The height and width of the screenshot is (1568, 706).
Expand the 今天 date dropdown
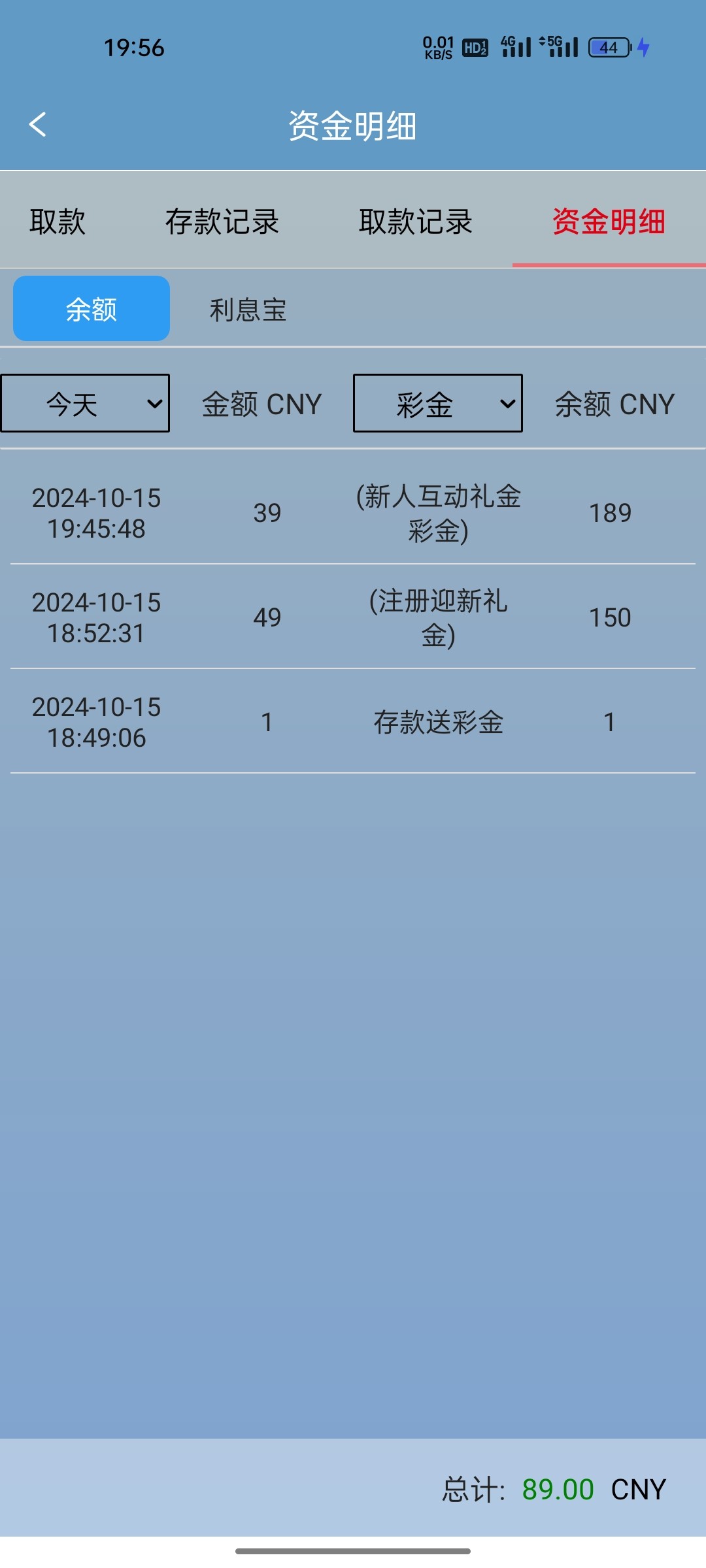point(85,403)
